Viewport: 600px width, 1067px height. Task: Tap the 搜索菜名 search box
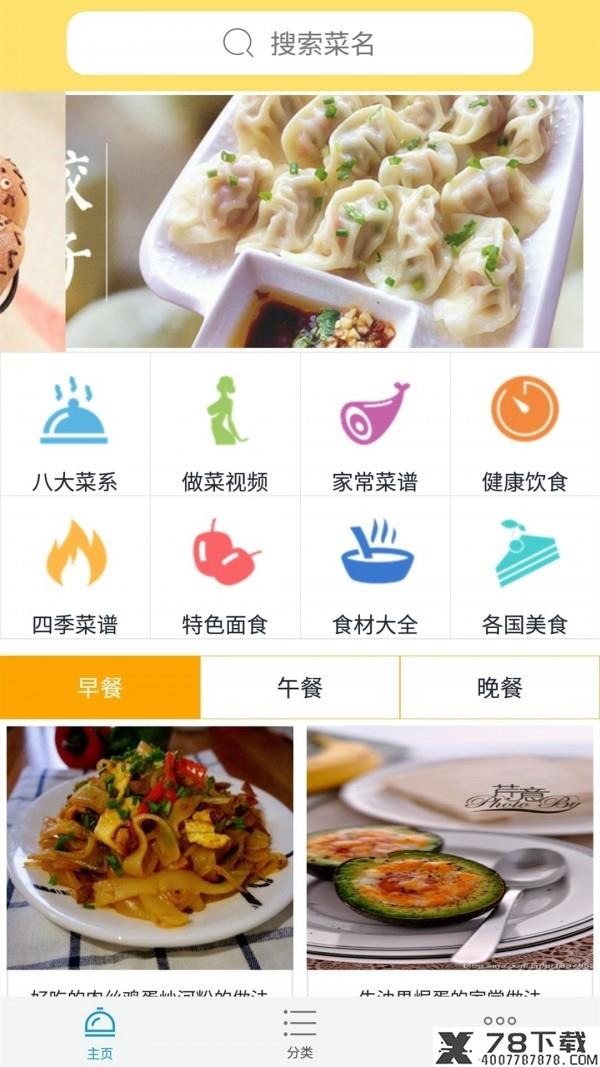(299, 43)
